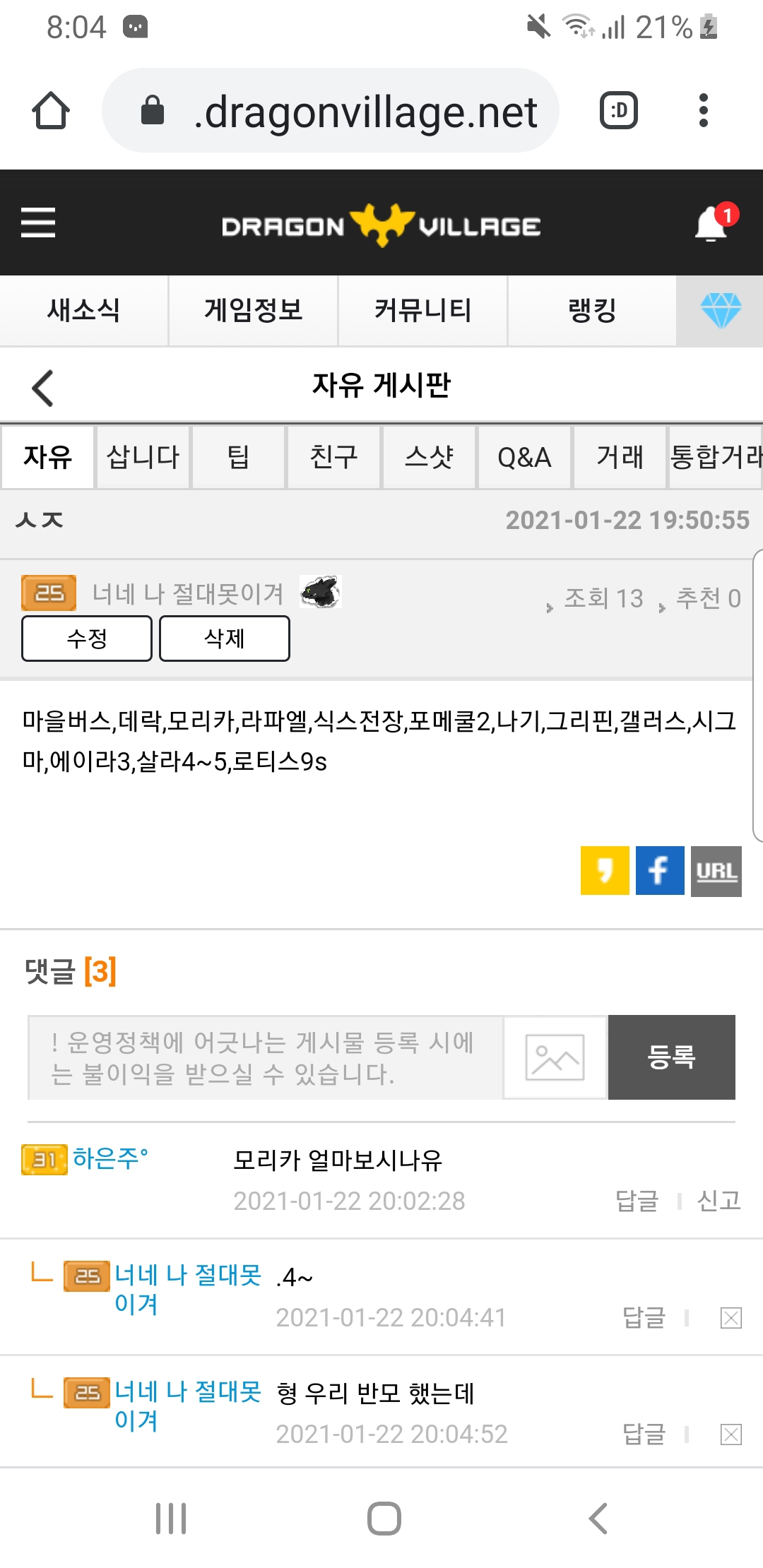This screenshot has height=1568, width=763.
Task: Switch to the 삽니다 board tab
Action: pyautogui.click(x=143, y=457)
